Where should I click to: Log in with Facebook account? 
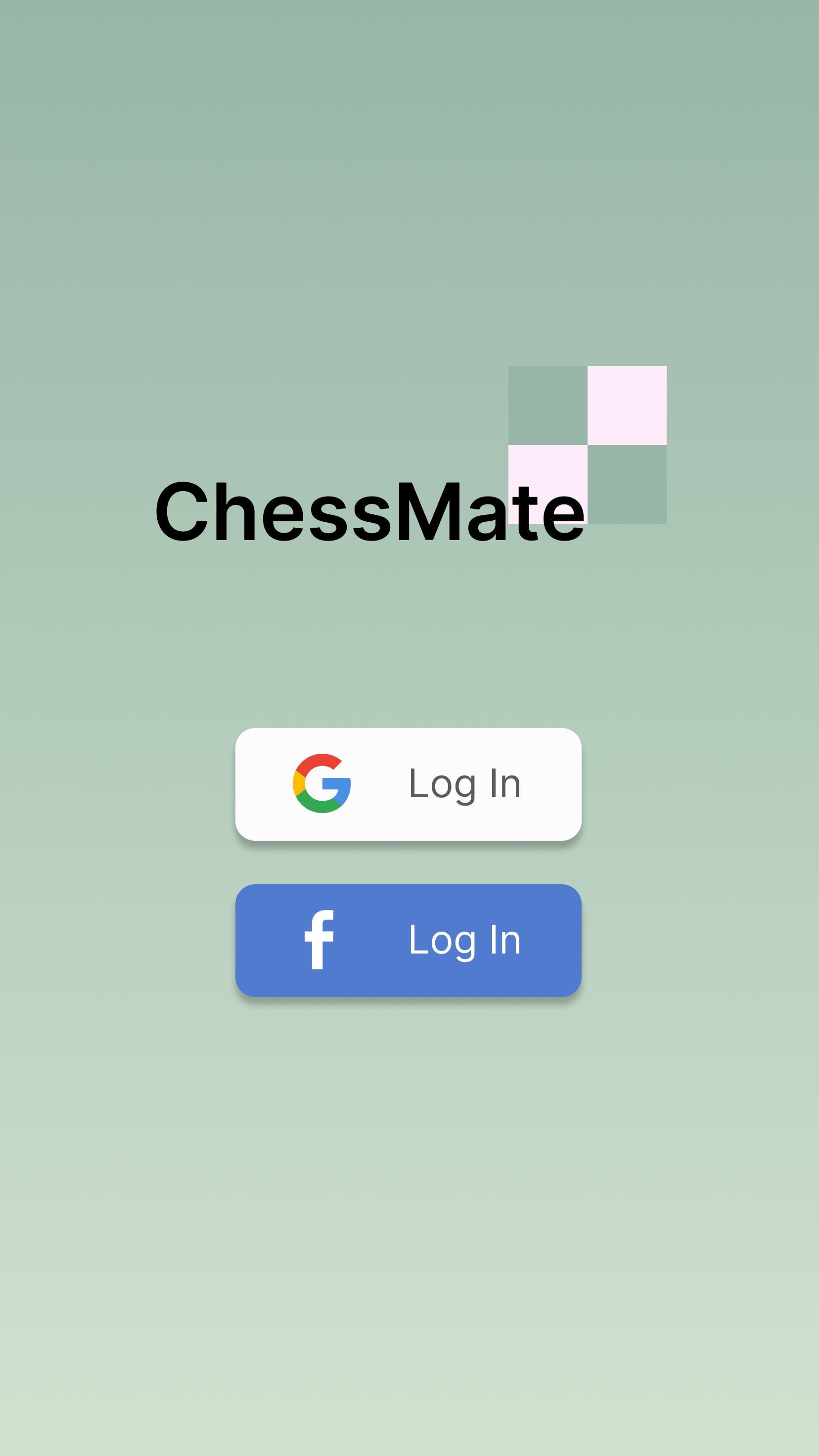[408, 940]
